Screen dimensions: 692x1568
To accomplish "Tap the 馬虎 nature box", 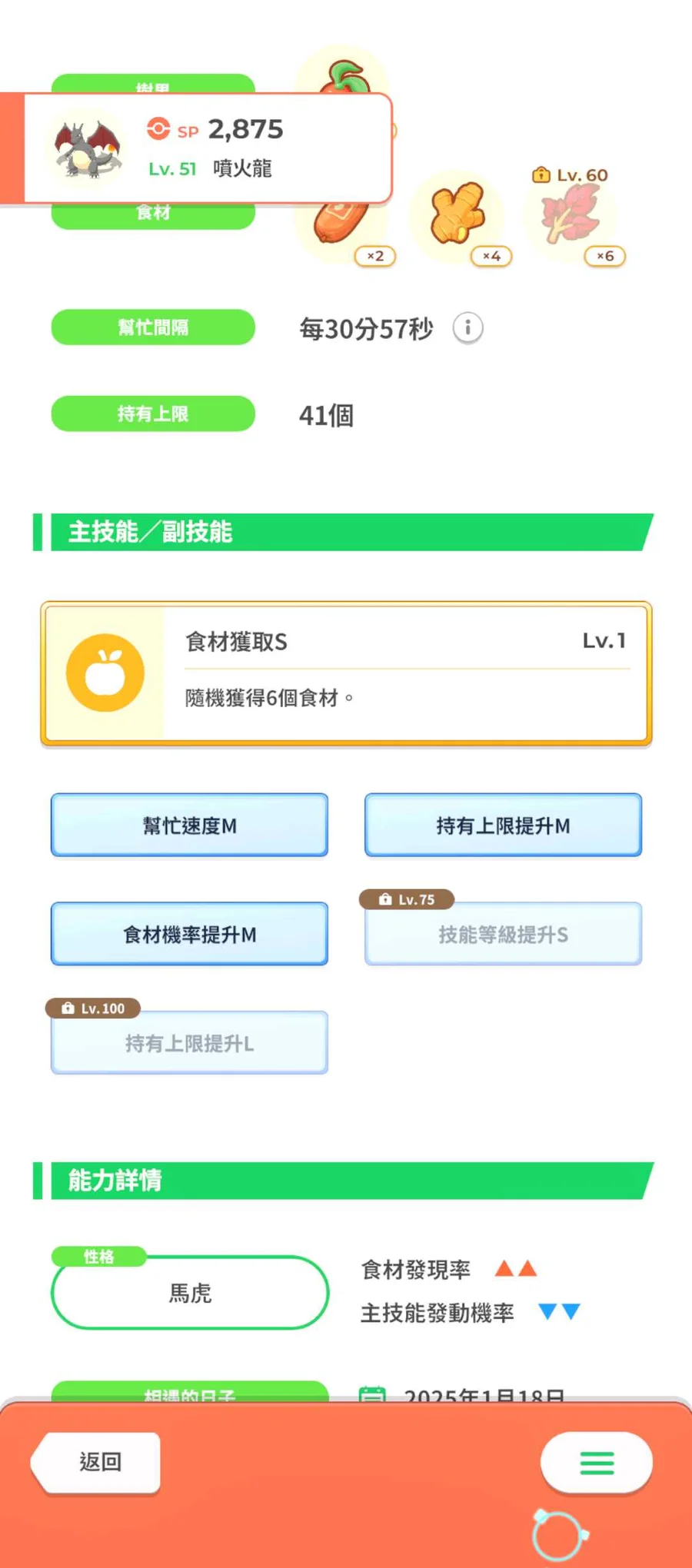I will 189,1292.
